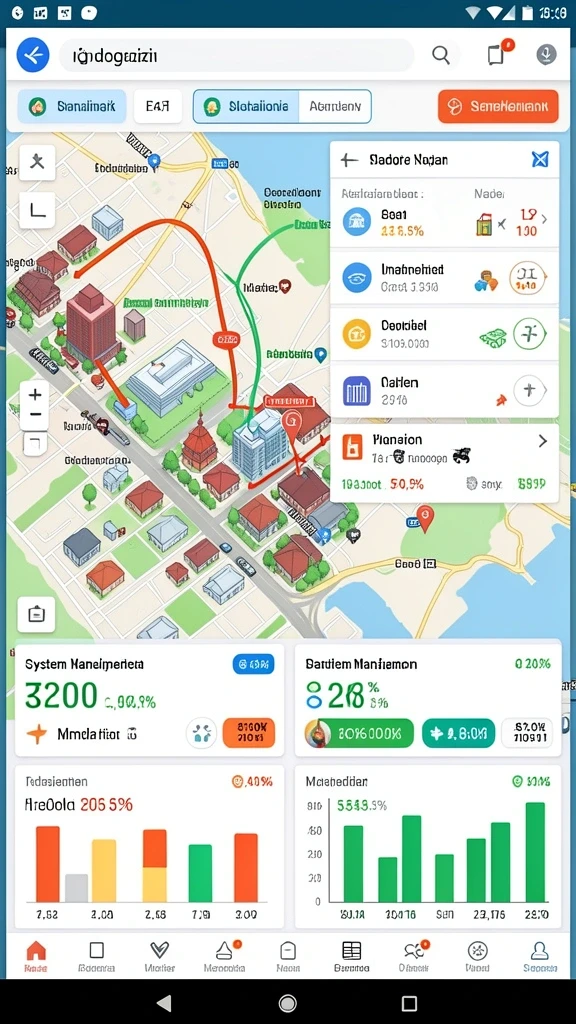Close the side panel with the blue X
Screen dimensions: 576x1024
[x=540, y=159]
